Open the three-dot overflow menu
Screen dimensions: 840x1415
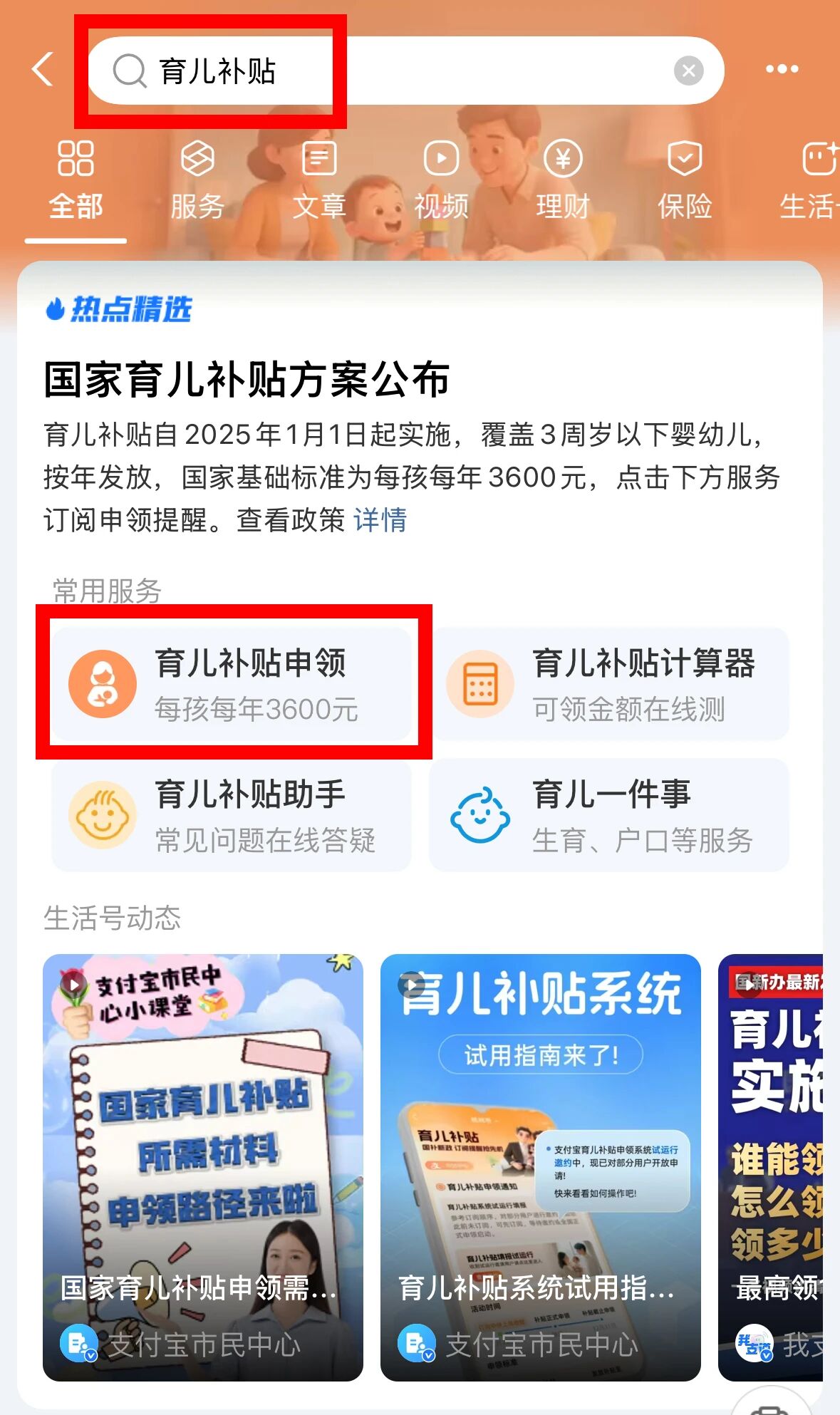tap(782, 69)
